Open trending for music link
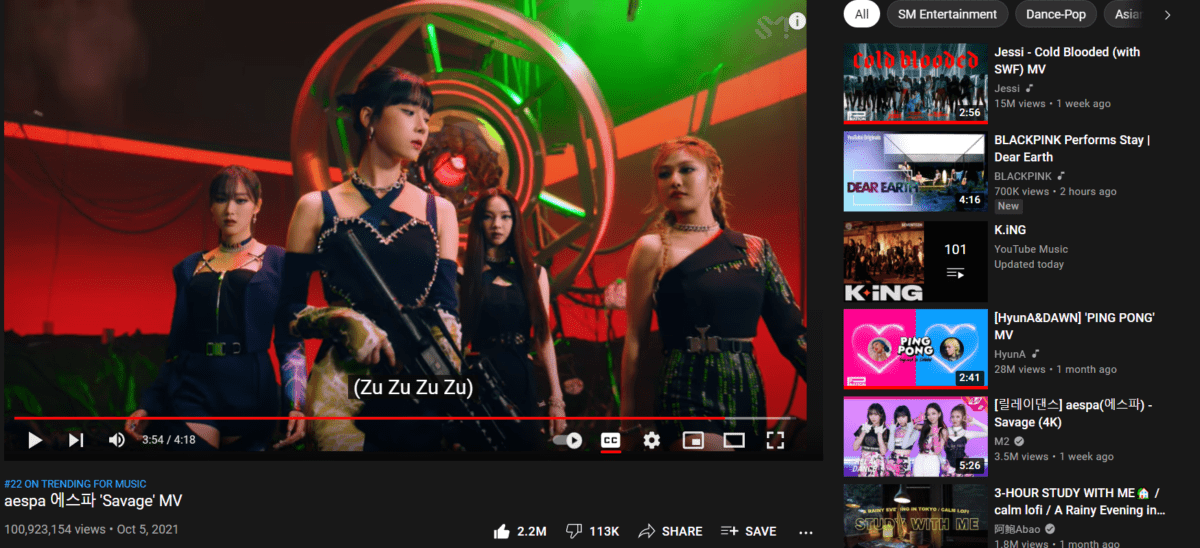The height and width of the screenshot is (548, 1200). [x=75, y=484]
